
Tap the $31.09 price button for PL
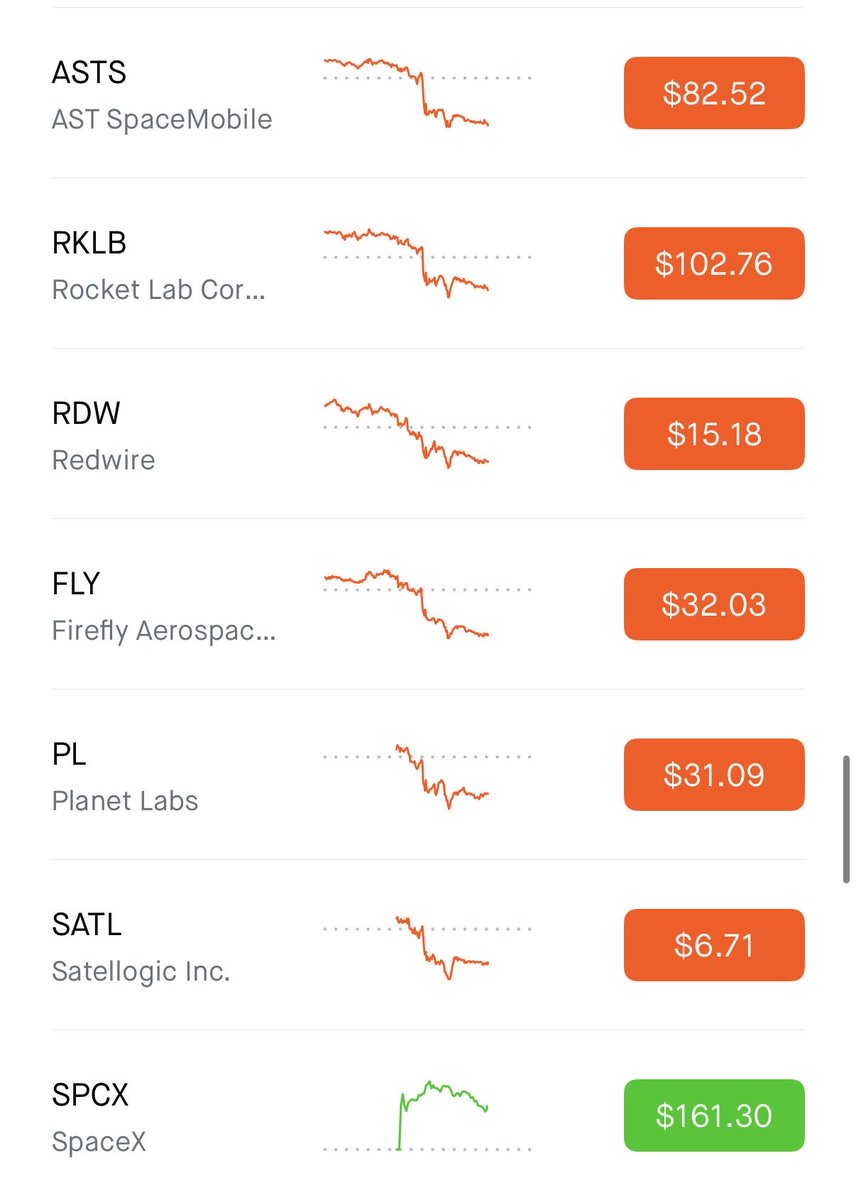point(714,775)
